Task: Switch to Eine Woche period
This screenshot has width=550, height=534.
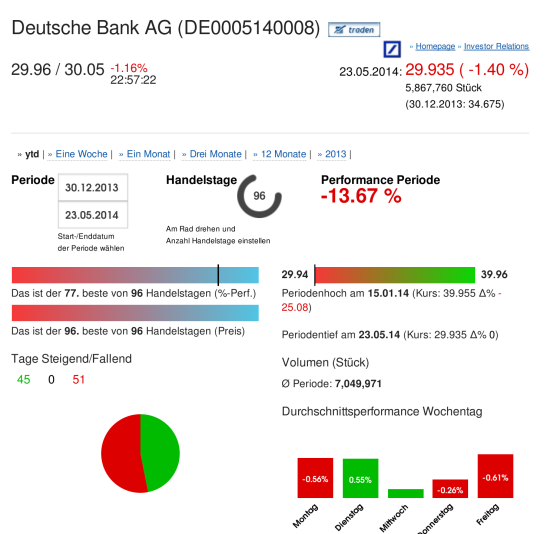Action: coord(81,154)
